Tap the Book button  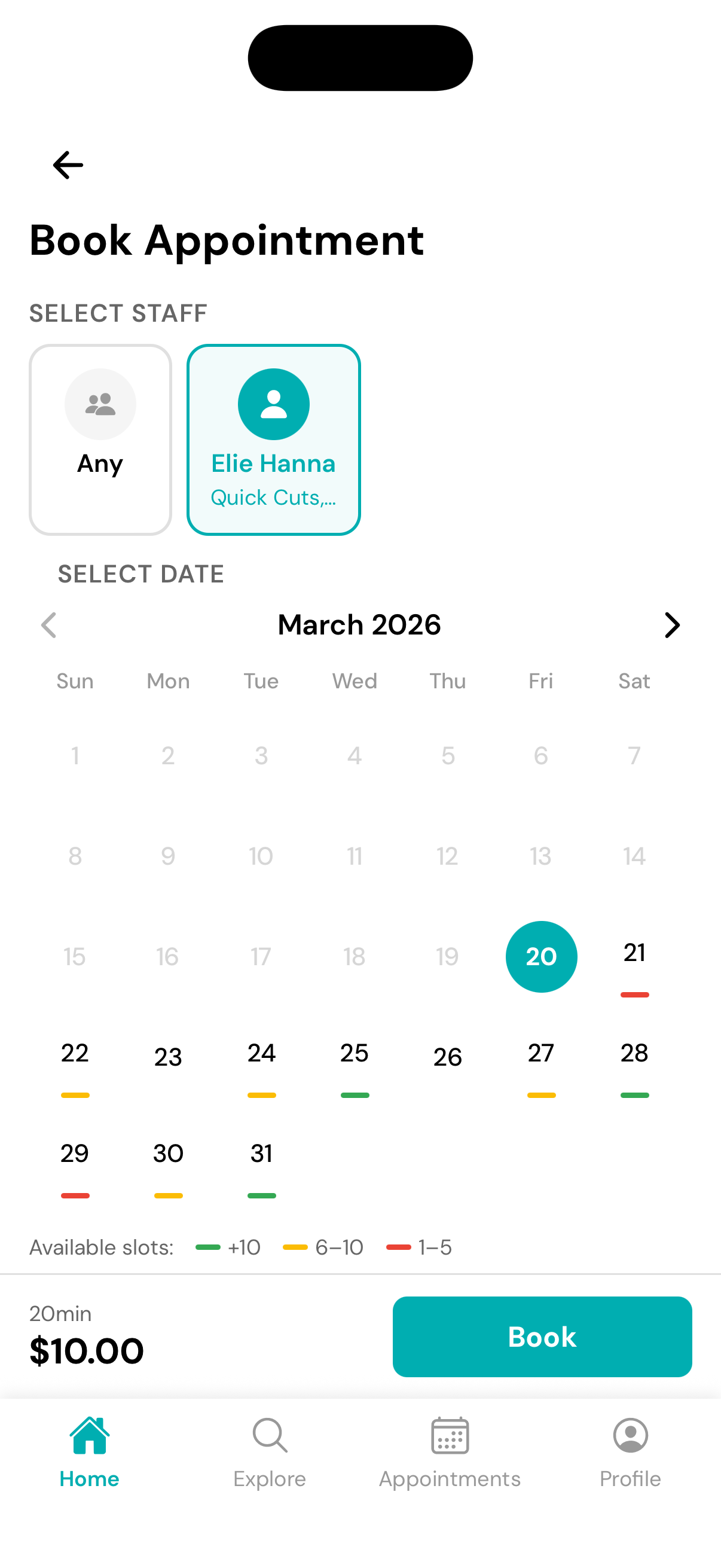click(542, 1337)
